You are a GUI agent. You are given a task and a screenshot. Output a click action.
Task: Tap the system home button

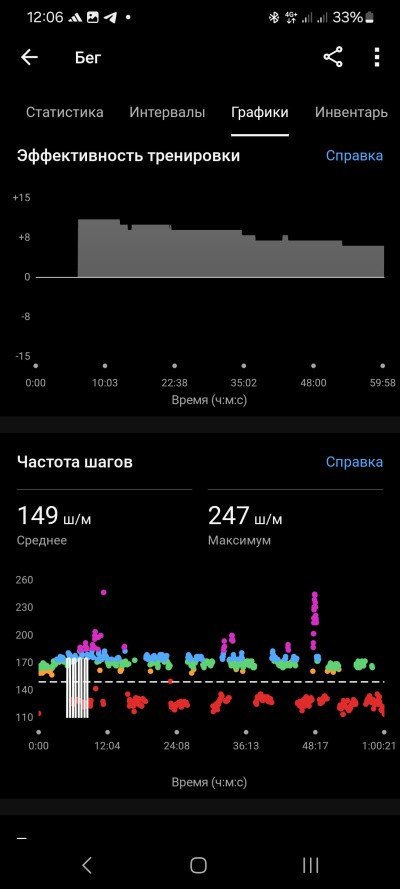point(198,865)
